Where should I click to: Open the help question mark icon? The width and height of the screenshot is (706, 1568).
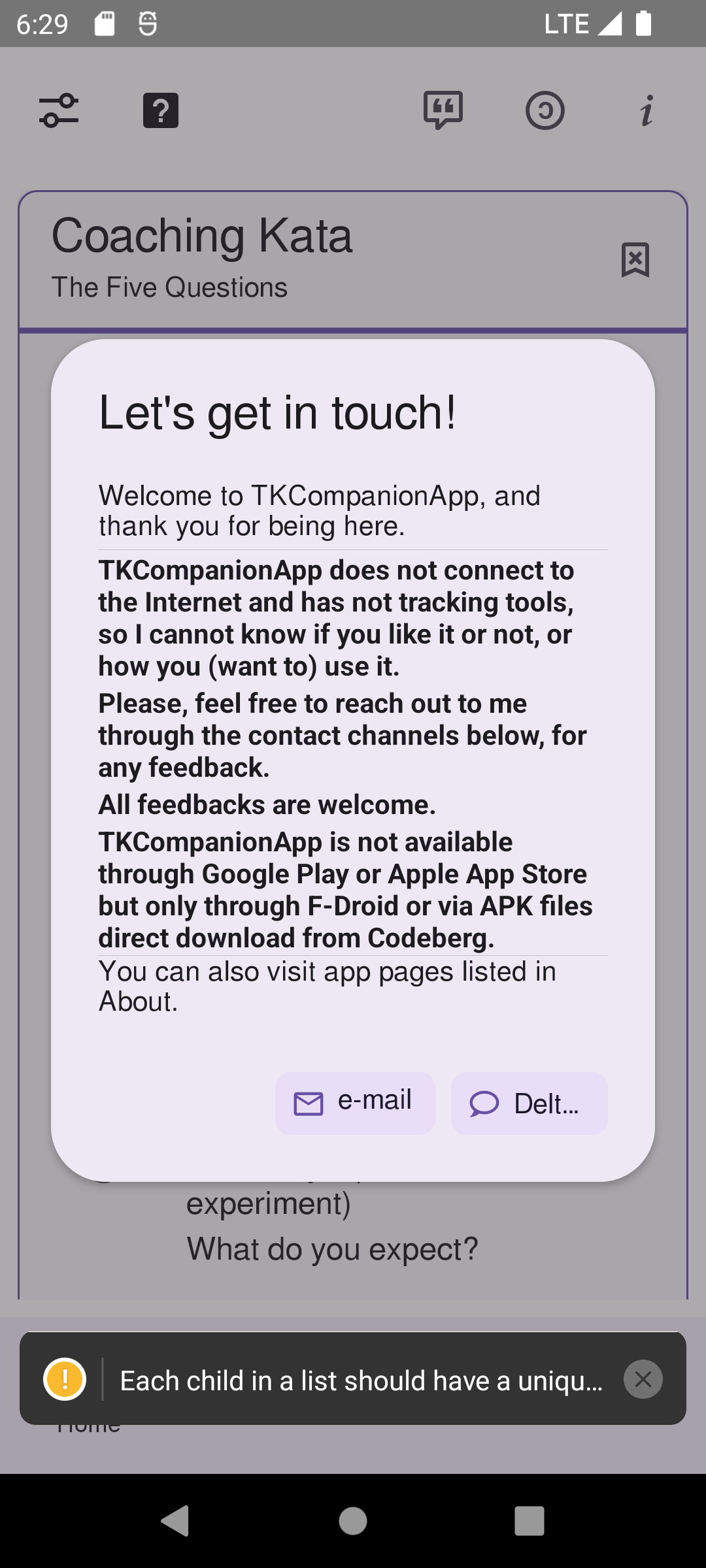point(161,110)
